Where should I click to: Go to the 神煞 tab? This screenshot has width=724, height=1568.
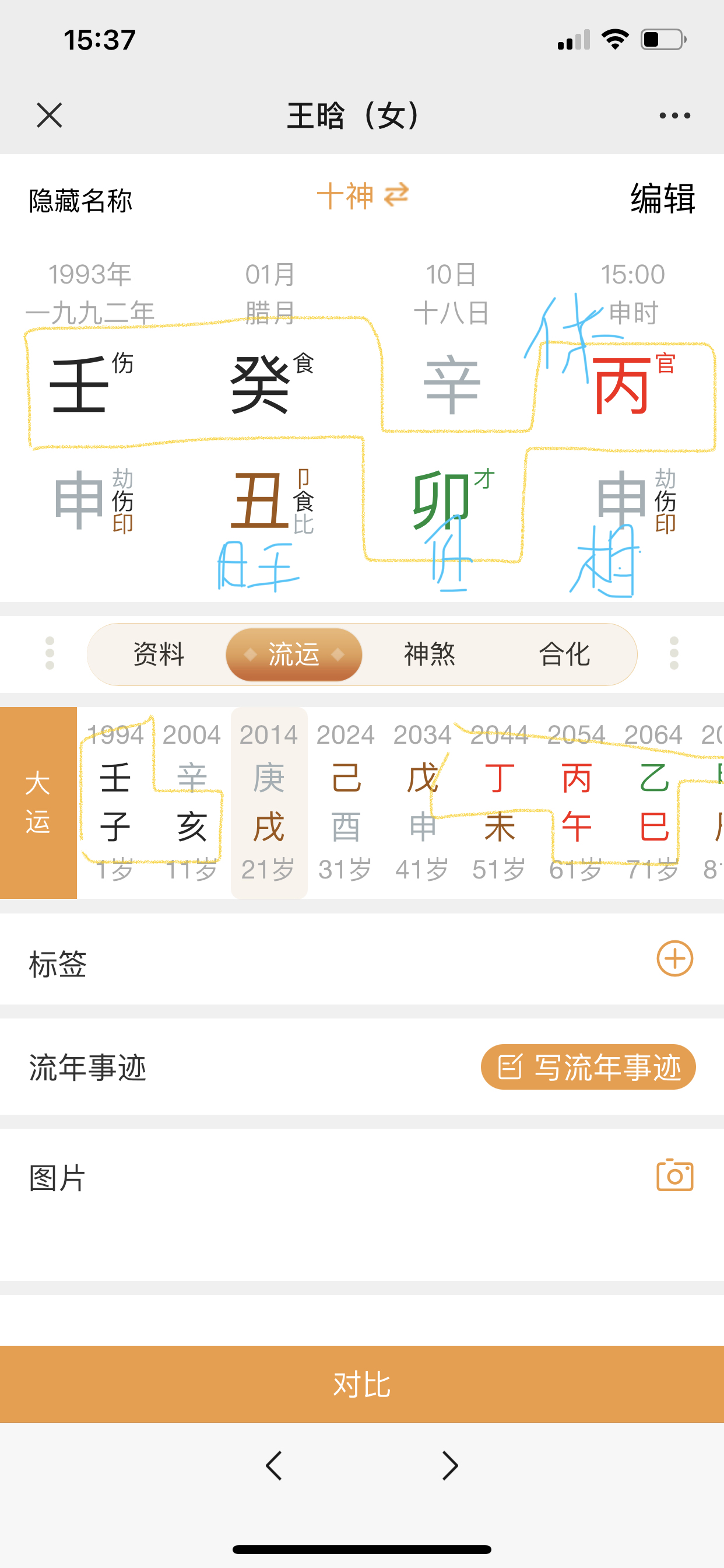[x=430, y=654]
